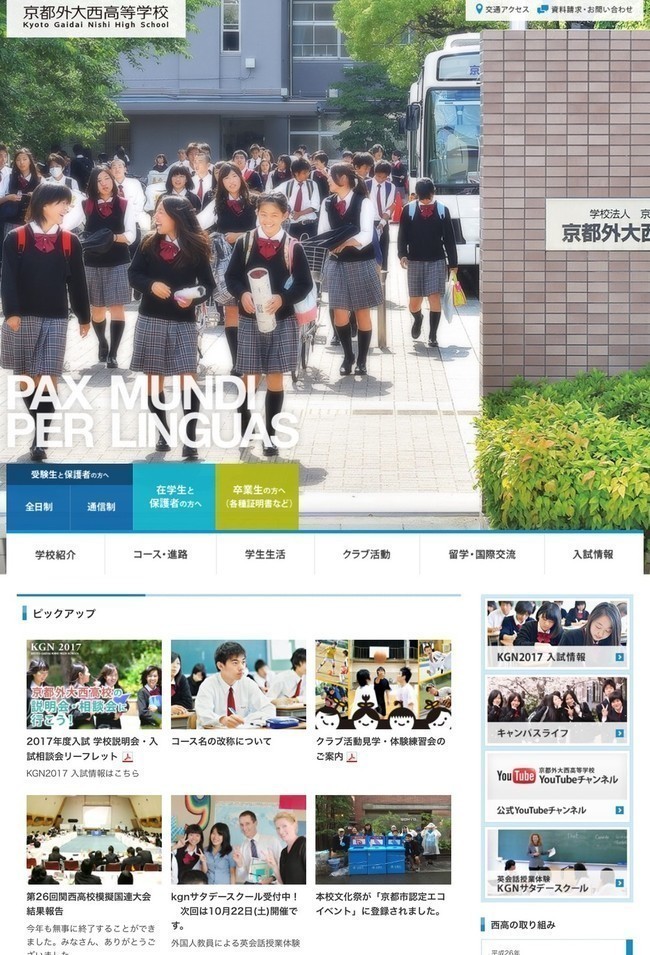Select the 通信制 button
Image resolution: width=650 pixels, height=955 pixels.
pyautogui.click(x=101, y=507)
